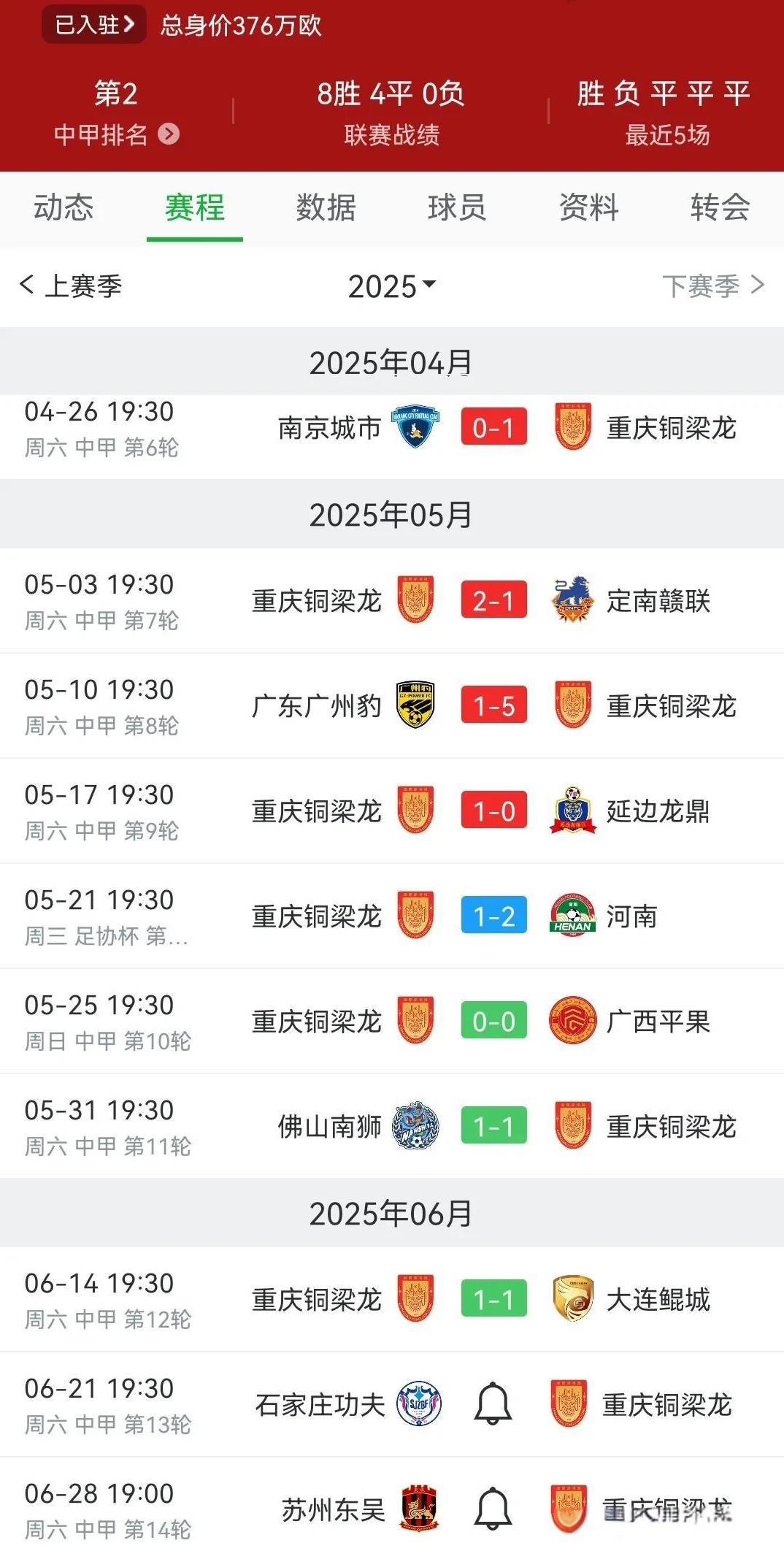Open the match against 延边龙鼎

(x=392, y=811)
